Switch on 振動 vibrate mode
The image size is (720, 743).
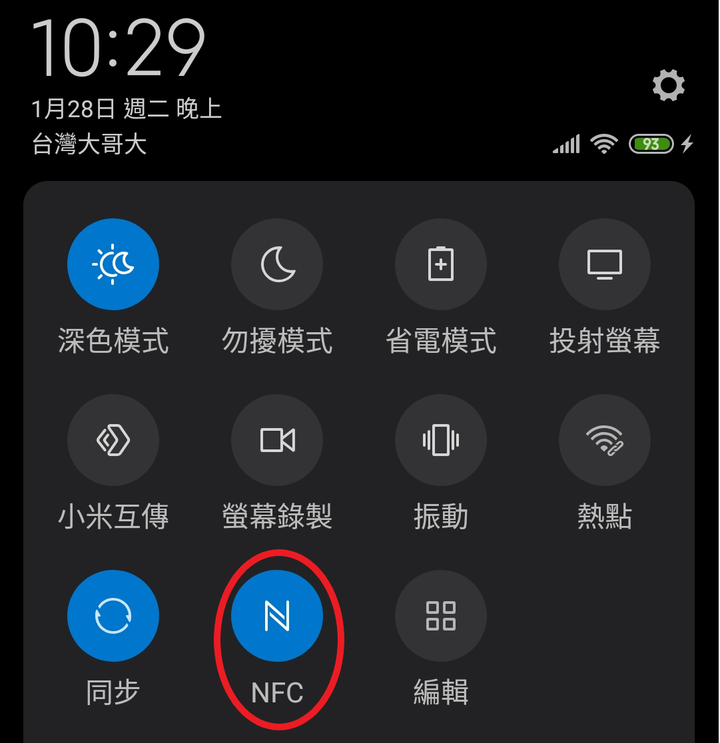pos(441,440)
